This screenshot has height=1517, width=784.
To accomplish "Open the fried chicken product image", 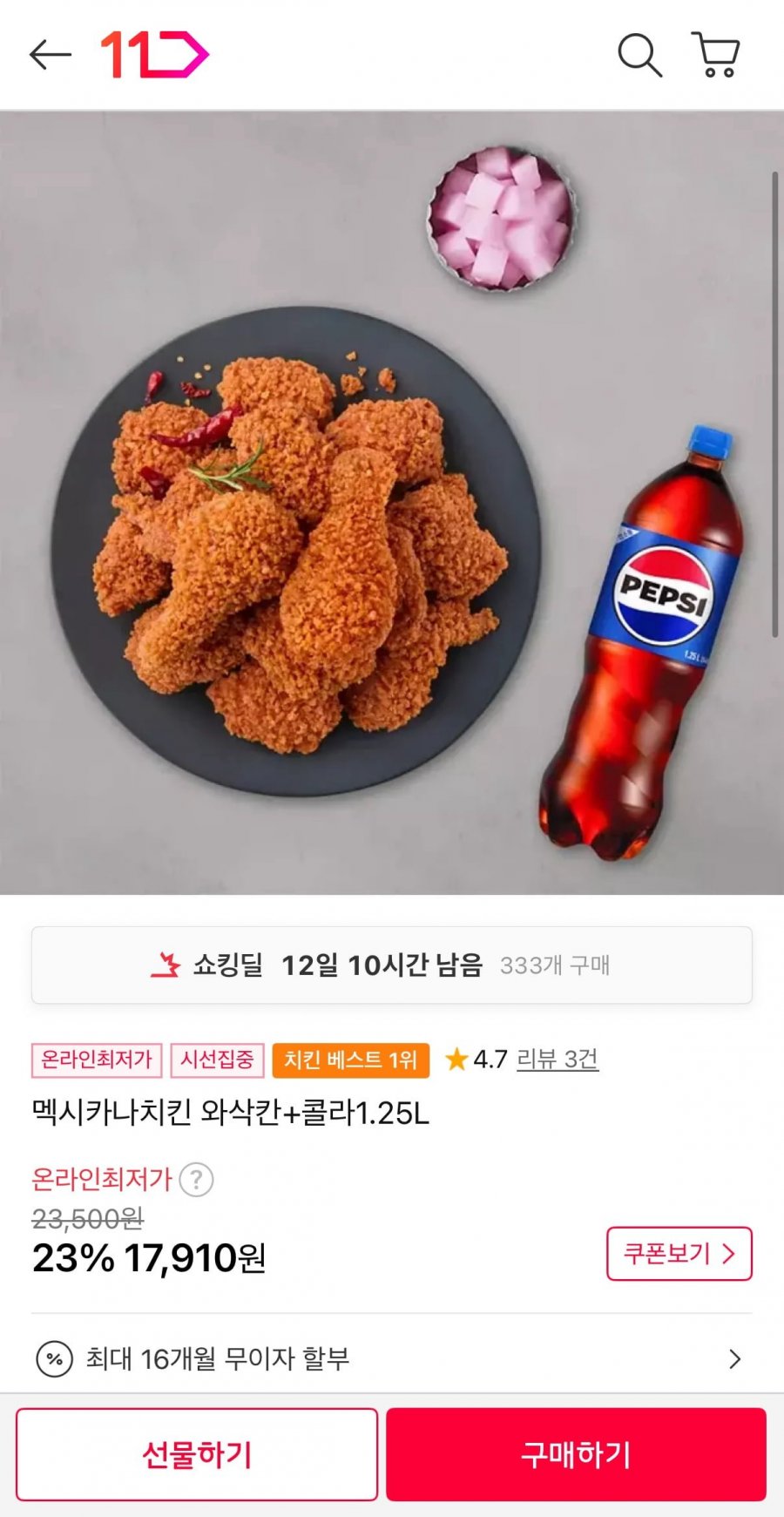I will pyautogui.click(x=392, y=503).
